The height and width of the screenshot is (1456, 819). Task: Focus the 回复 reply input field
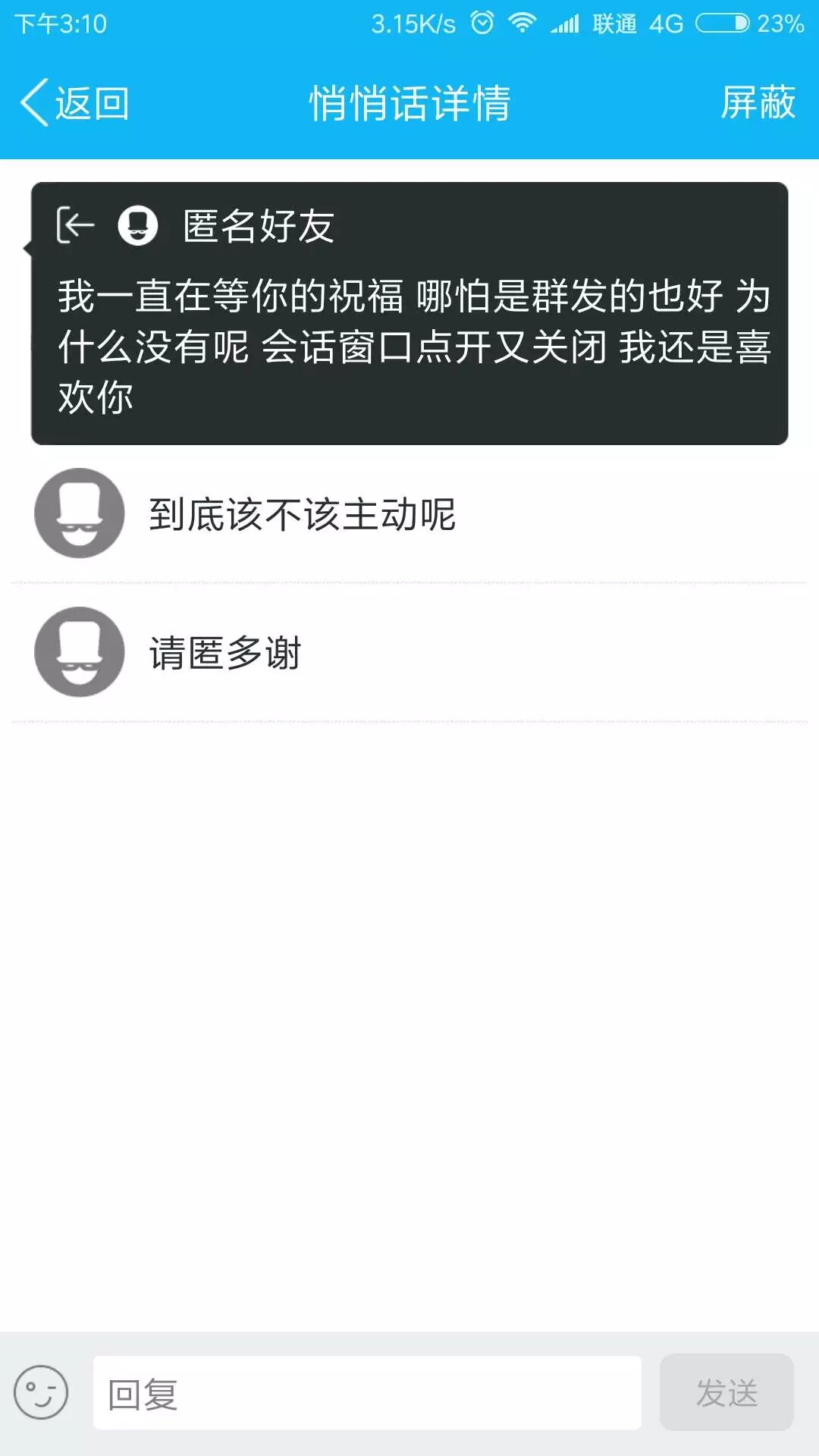pyautogui.click(x=367, y=1394)
